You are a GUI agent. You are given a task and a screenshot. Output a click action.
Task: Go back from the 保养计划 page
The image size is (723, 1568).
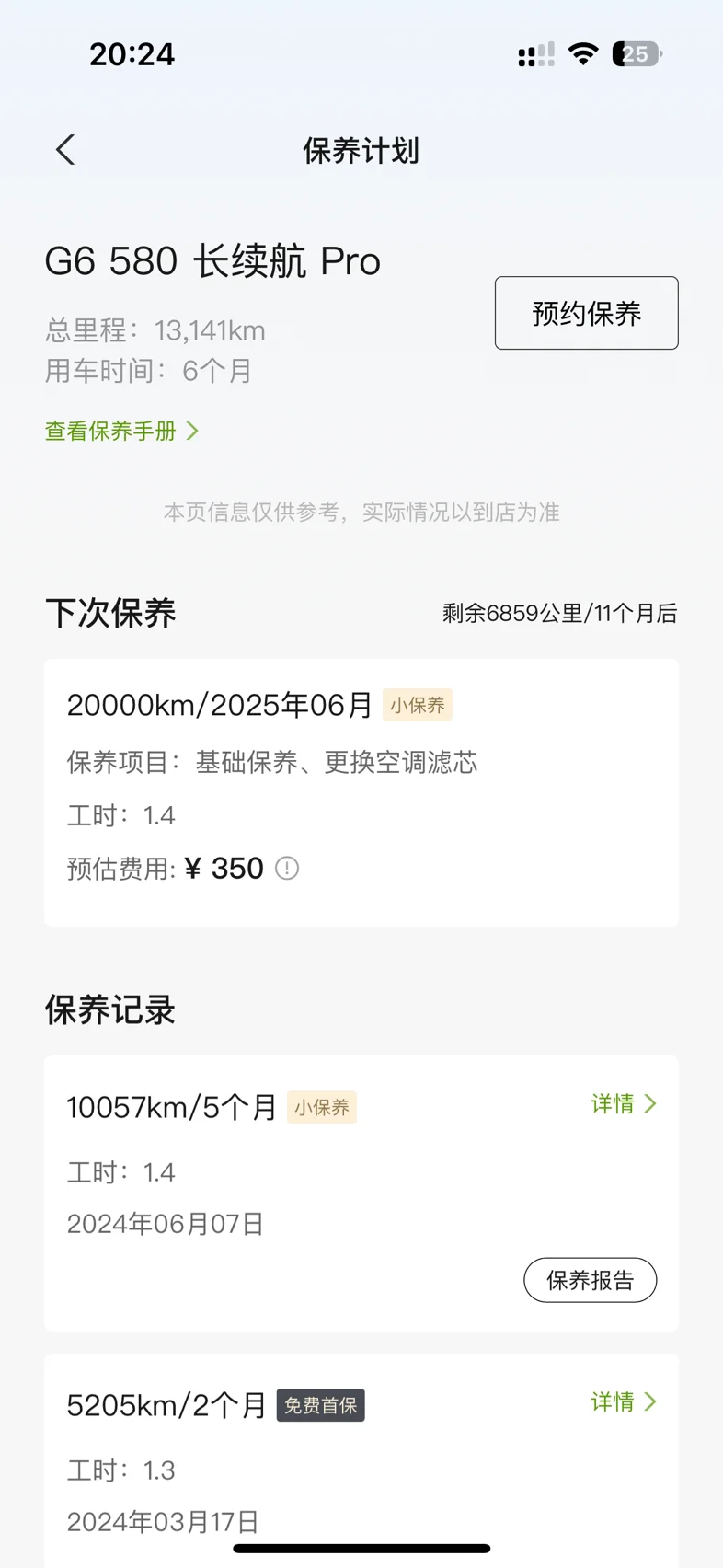[x=65, y=150]
